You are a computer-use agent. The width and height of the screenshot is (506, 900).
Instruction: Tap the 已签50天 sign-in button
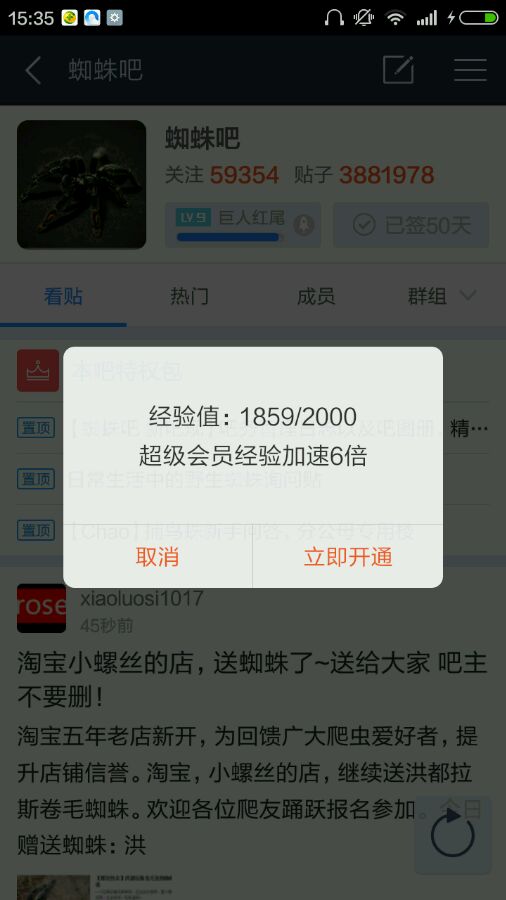[x=411, y=225]
